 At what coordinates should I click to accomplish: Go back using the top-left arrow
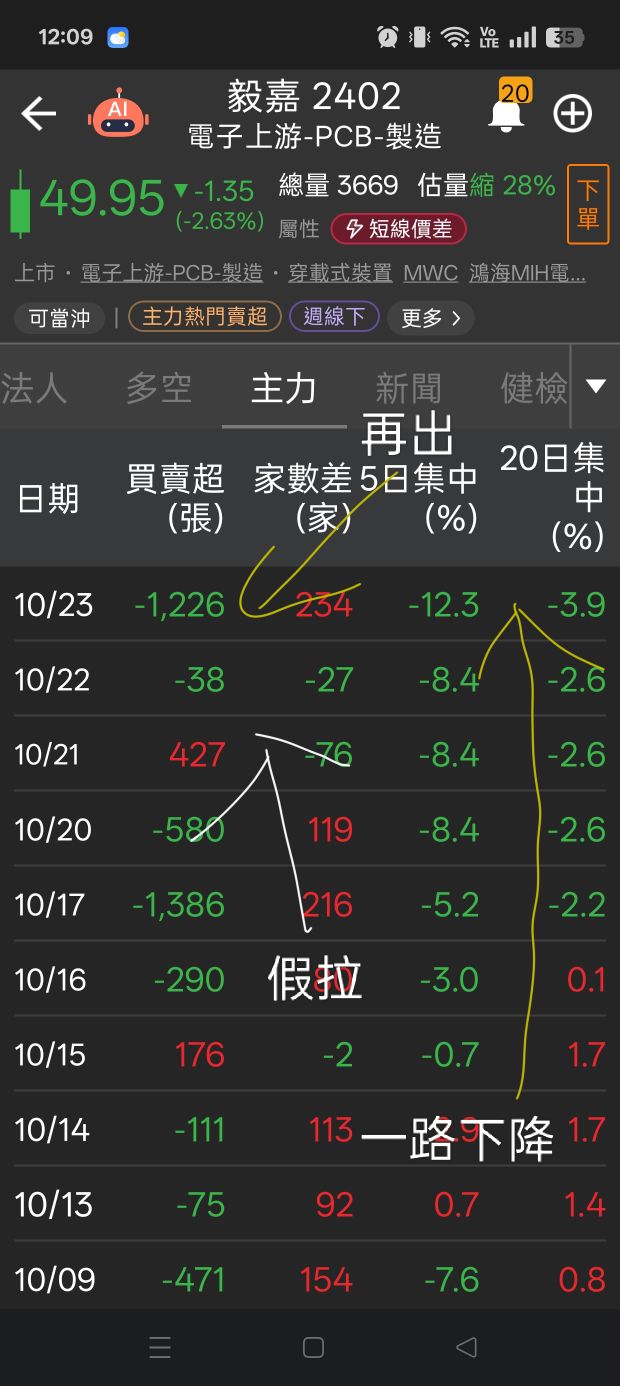(x=39, y=114)
